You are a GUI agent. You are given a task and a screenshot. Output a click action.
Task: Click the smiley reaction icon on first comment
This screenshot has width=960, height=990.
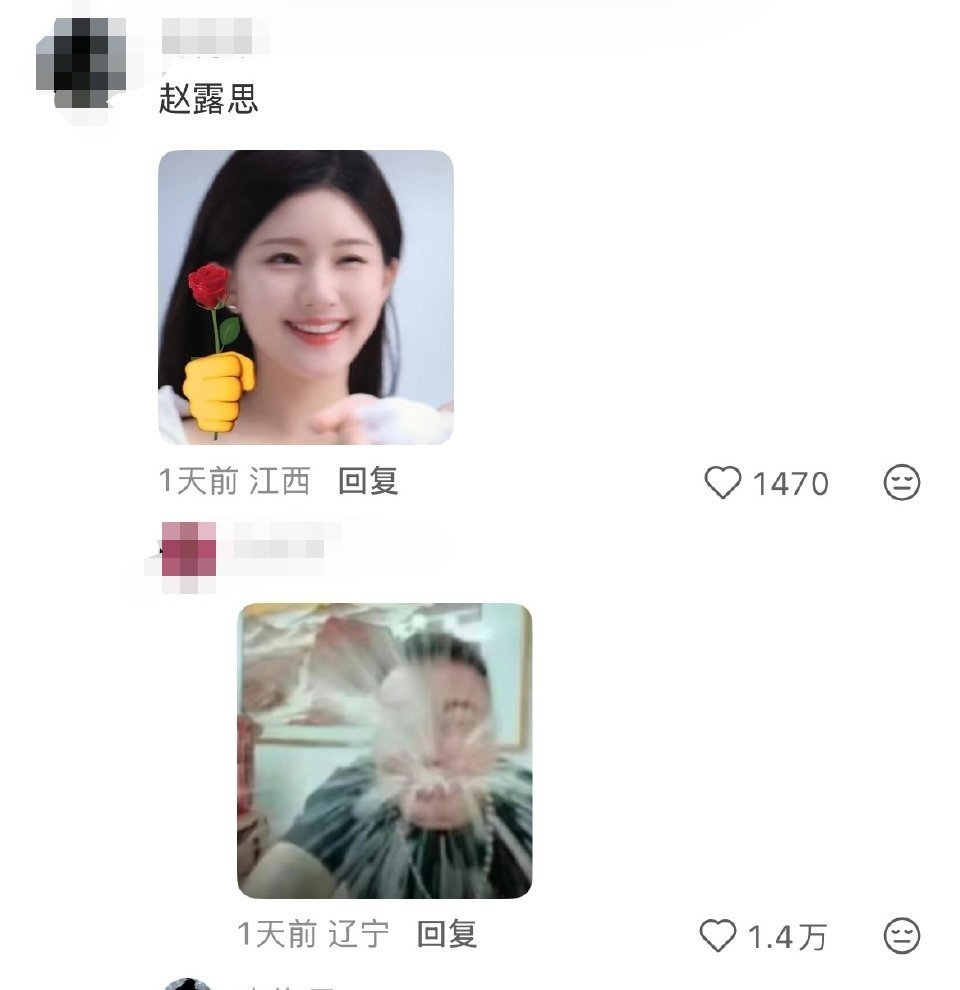pos(901,483)
